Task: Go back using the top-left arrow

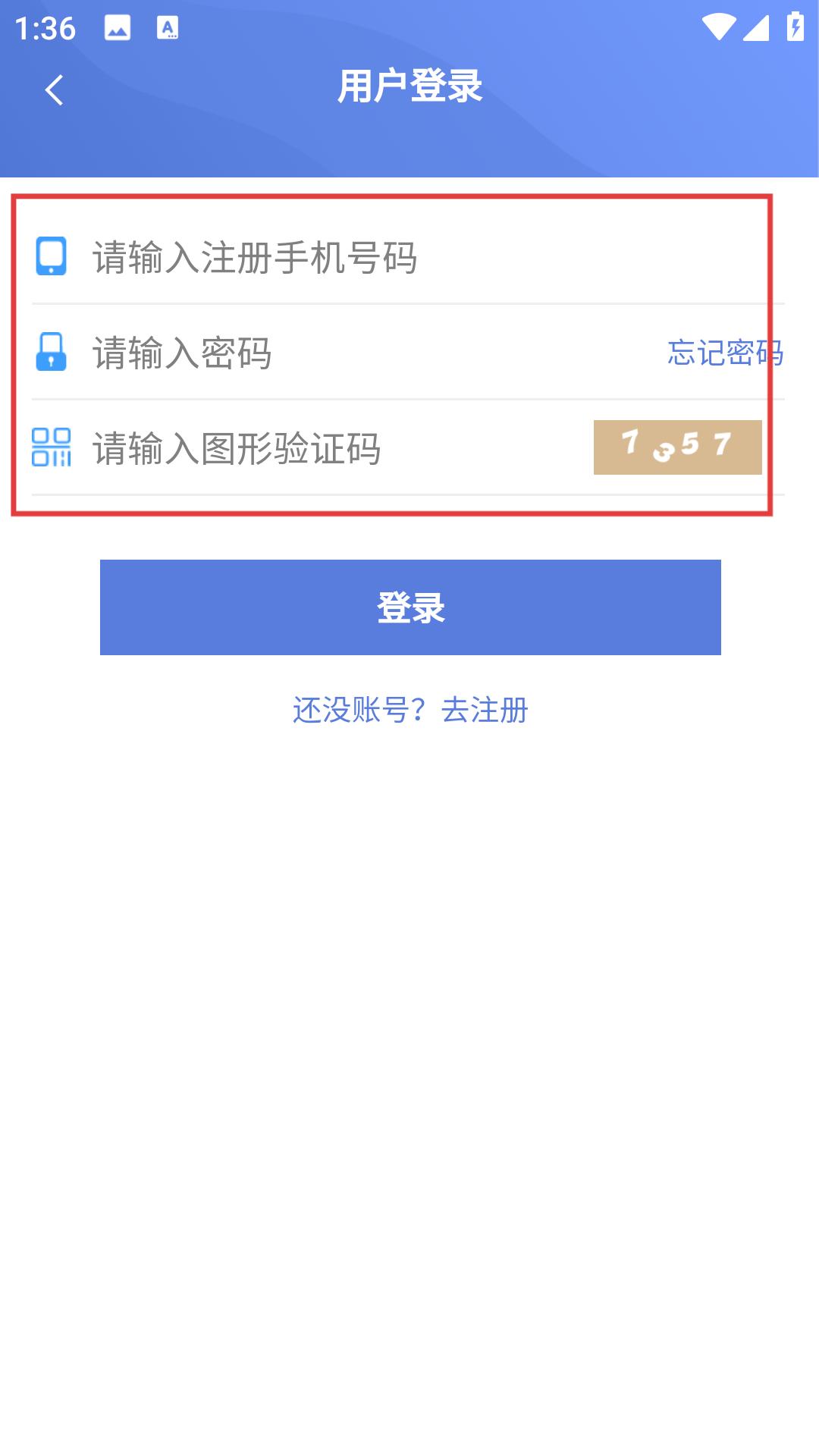Action: click(x=54, y=90)
